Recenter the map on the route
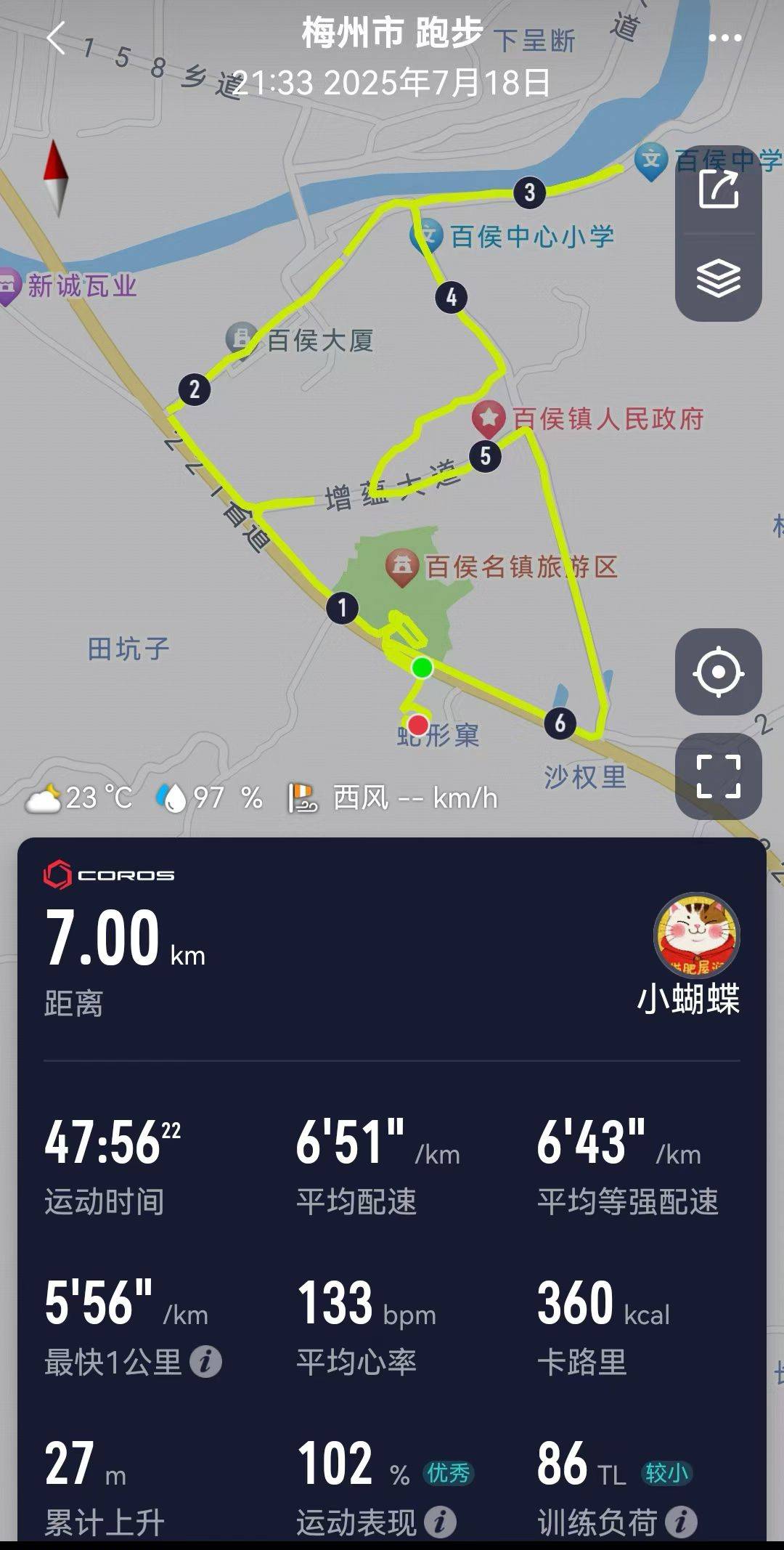 coord(719,672)
